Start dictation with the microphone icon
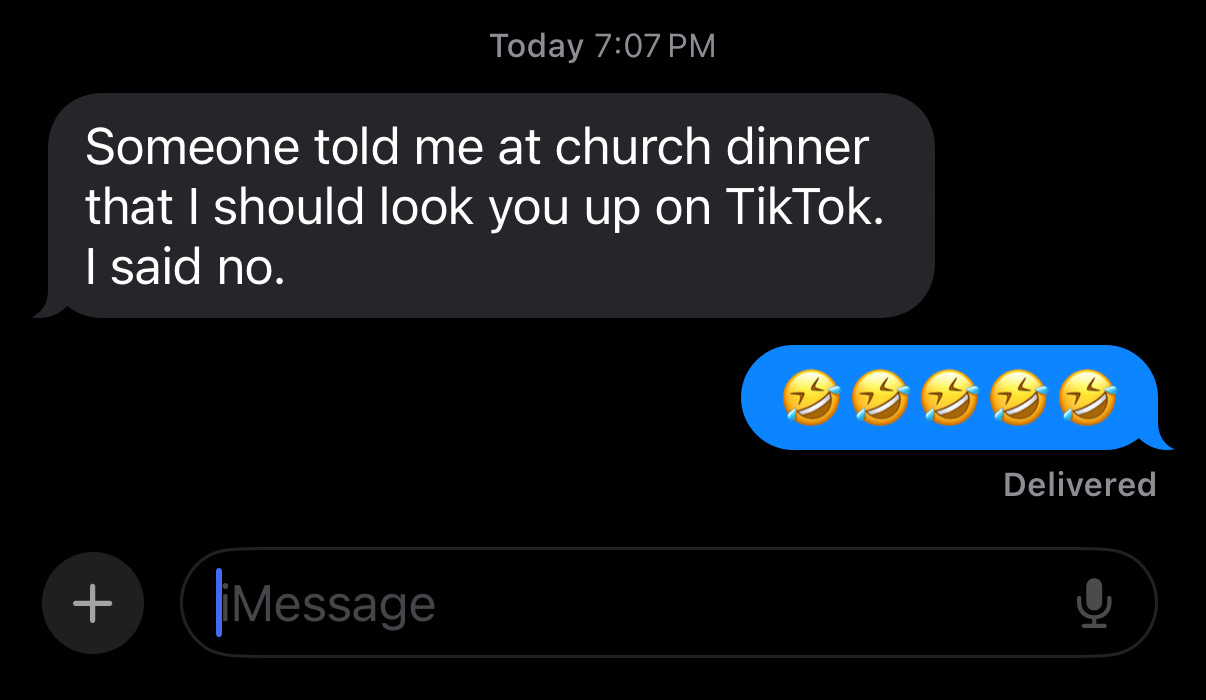The image size is (1206, 700). click(x=1093, y=603)
